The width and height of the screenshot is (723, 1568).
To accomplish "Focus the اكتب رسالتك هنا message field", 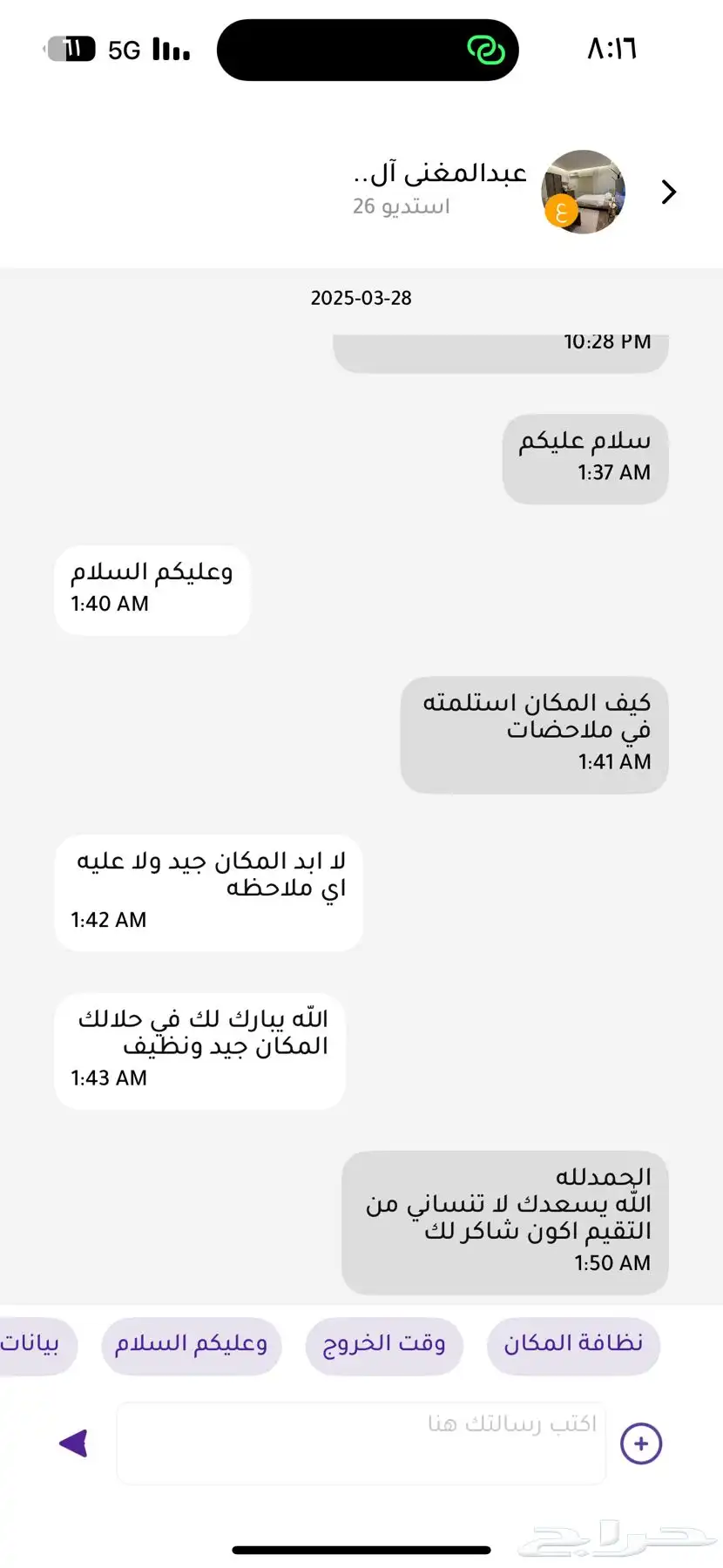I will click(x=361, y=1443).
